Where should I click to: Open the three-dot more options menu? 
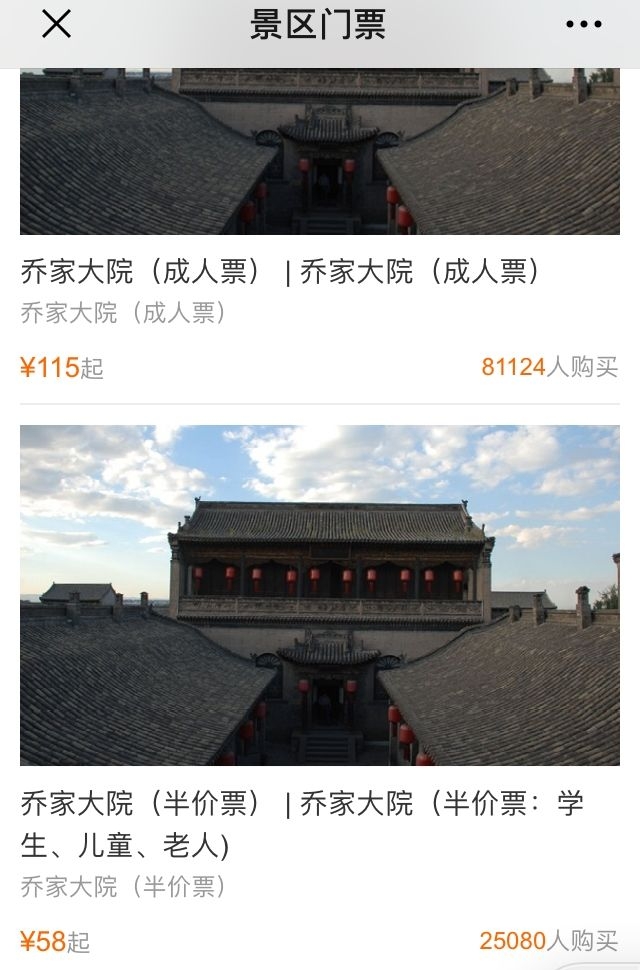coord(583,25)
